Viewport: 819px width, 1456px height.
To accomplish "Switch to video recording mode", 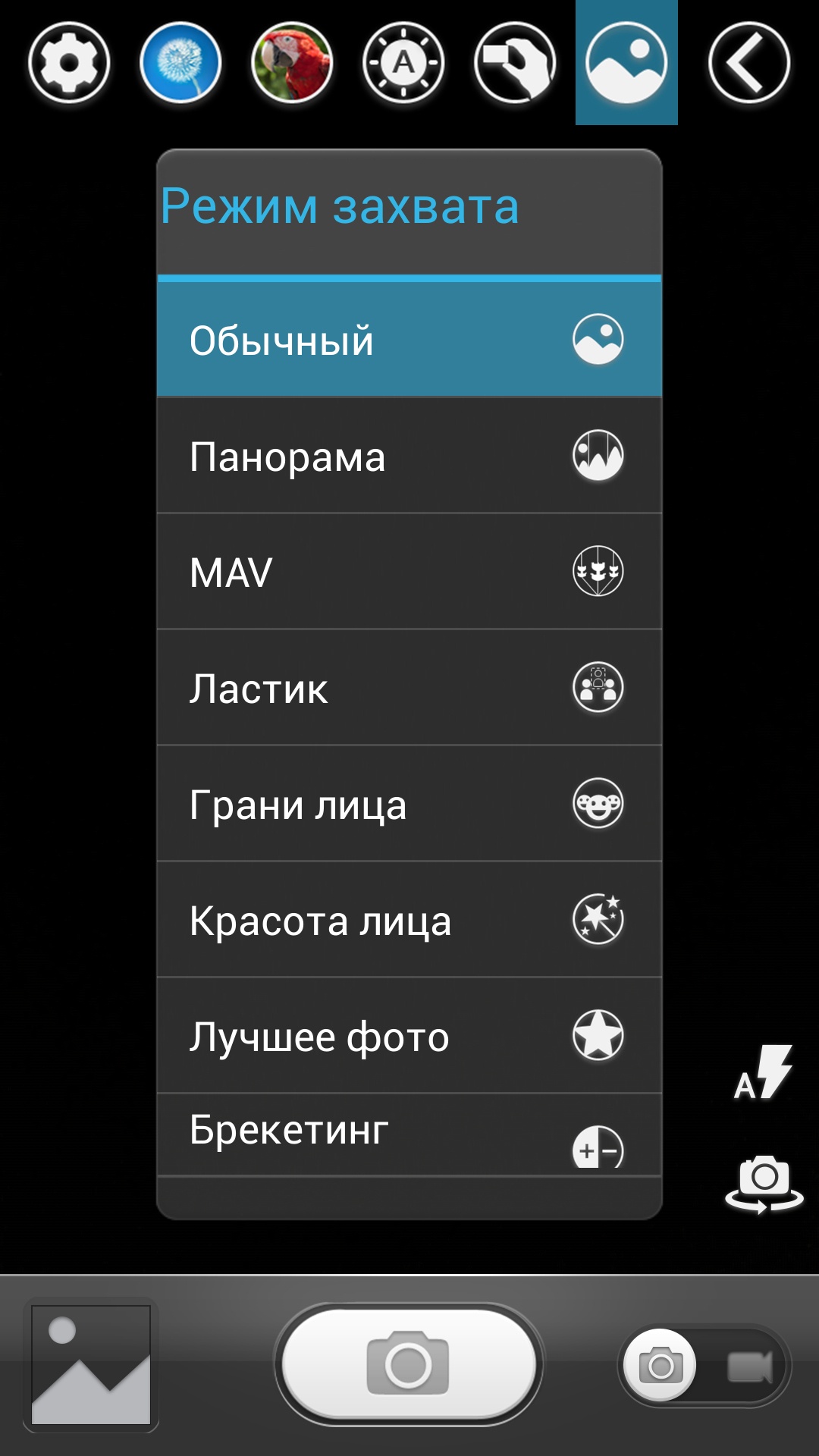I will (x=749, y=1367).
